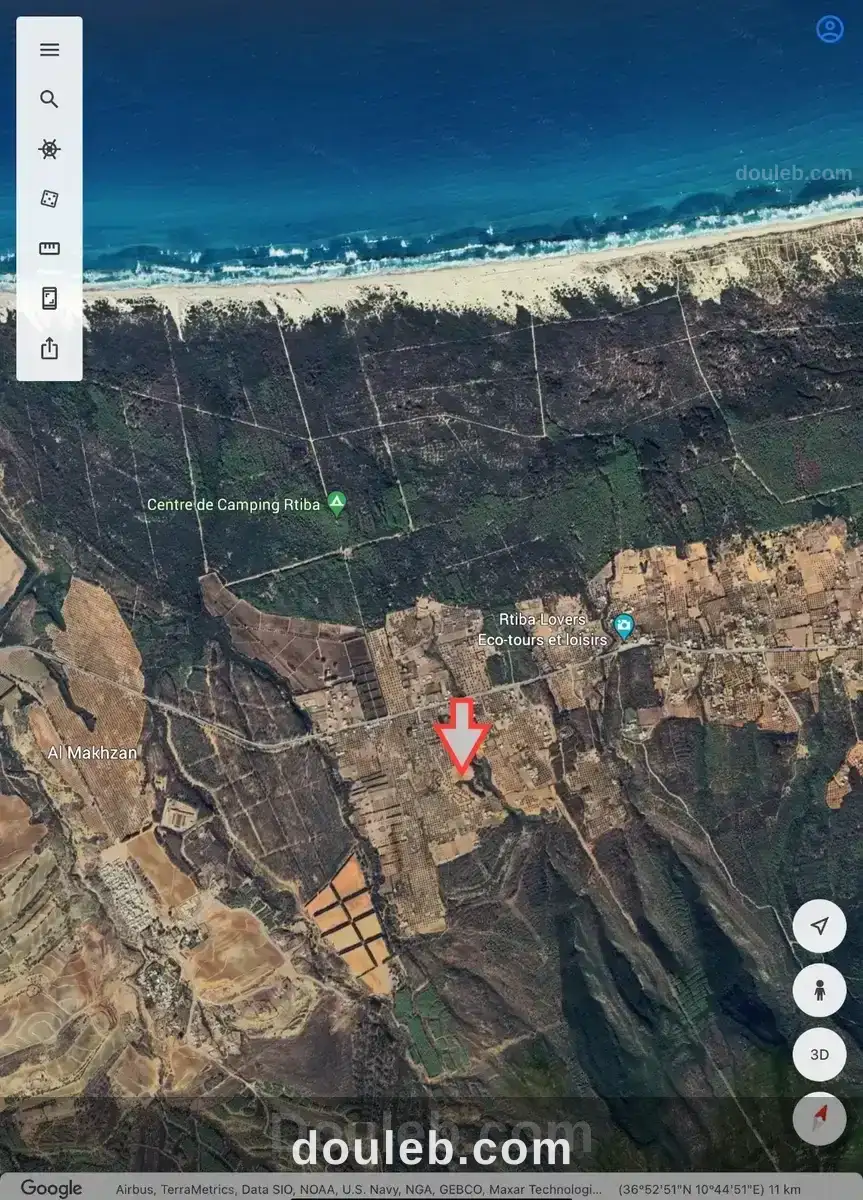Viewport: 863px width, 1200px height.
Task: Reset orientation with the compass
Action: pos(819,1117)
